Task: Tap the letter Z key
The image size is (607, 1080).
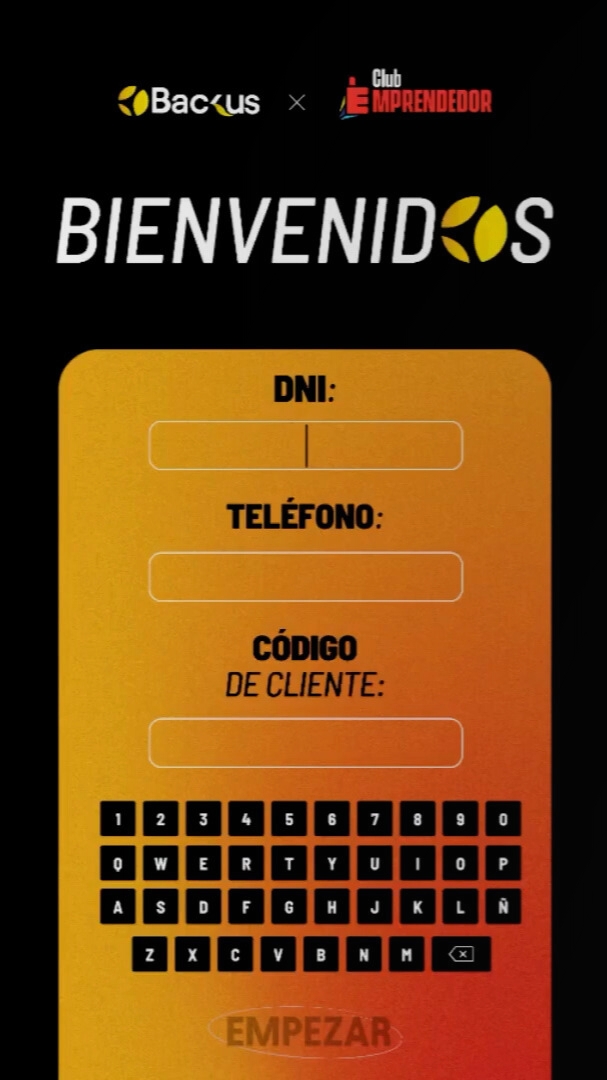Action: (x=149, y=954)
